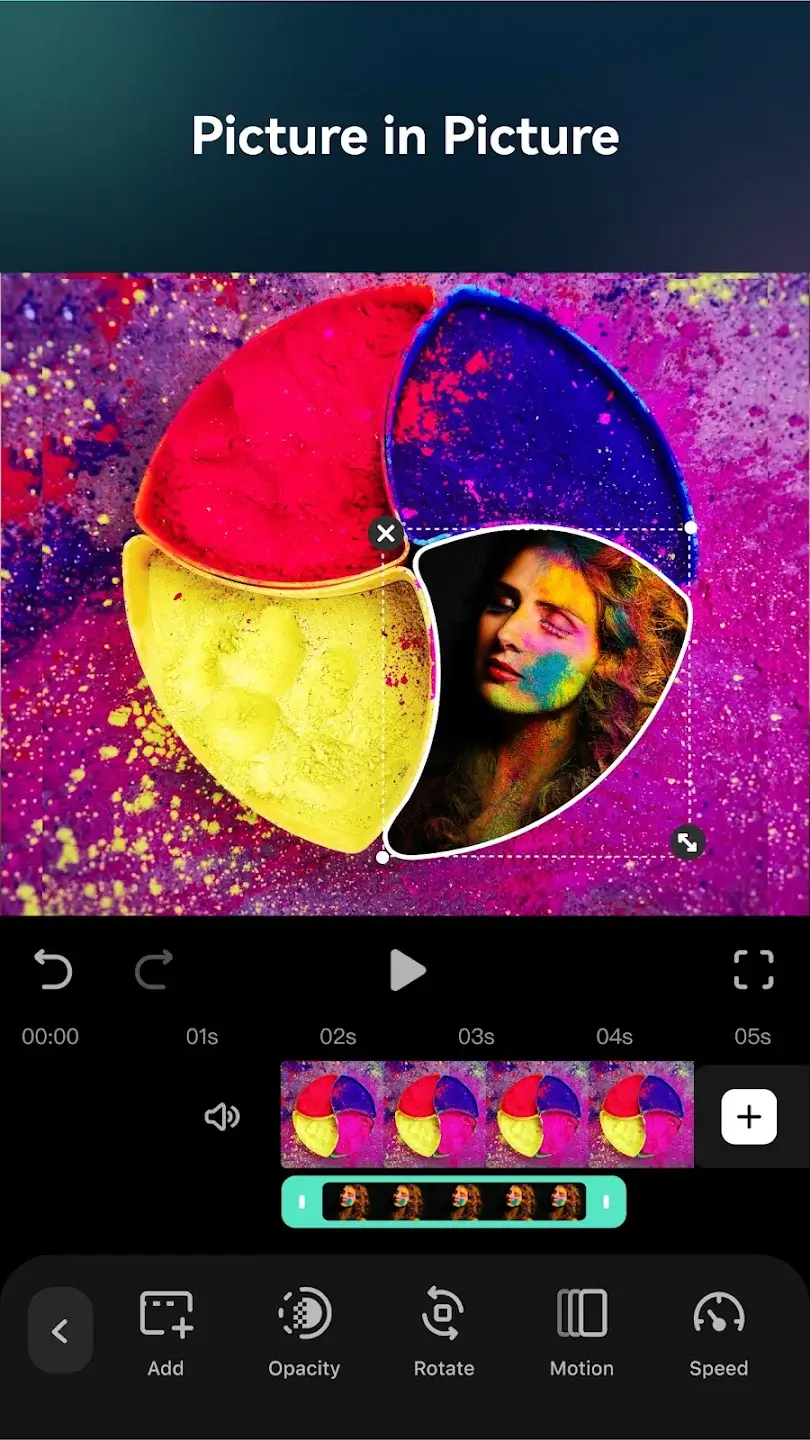The width and height of the screenshot is (810, 1440).
Task: Undo the last edit
Action: pyautogui.click(x=53, y=969)
